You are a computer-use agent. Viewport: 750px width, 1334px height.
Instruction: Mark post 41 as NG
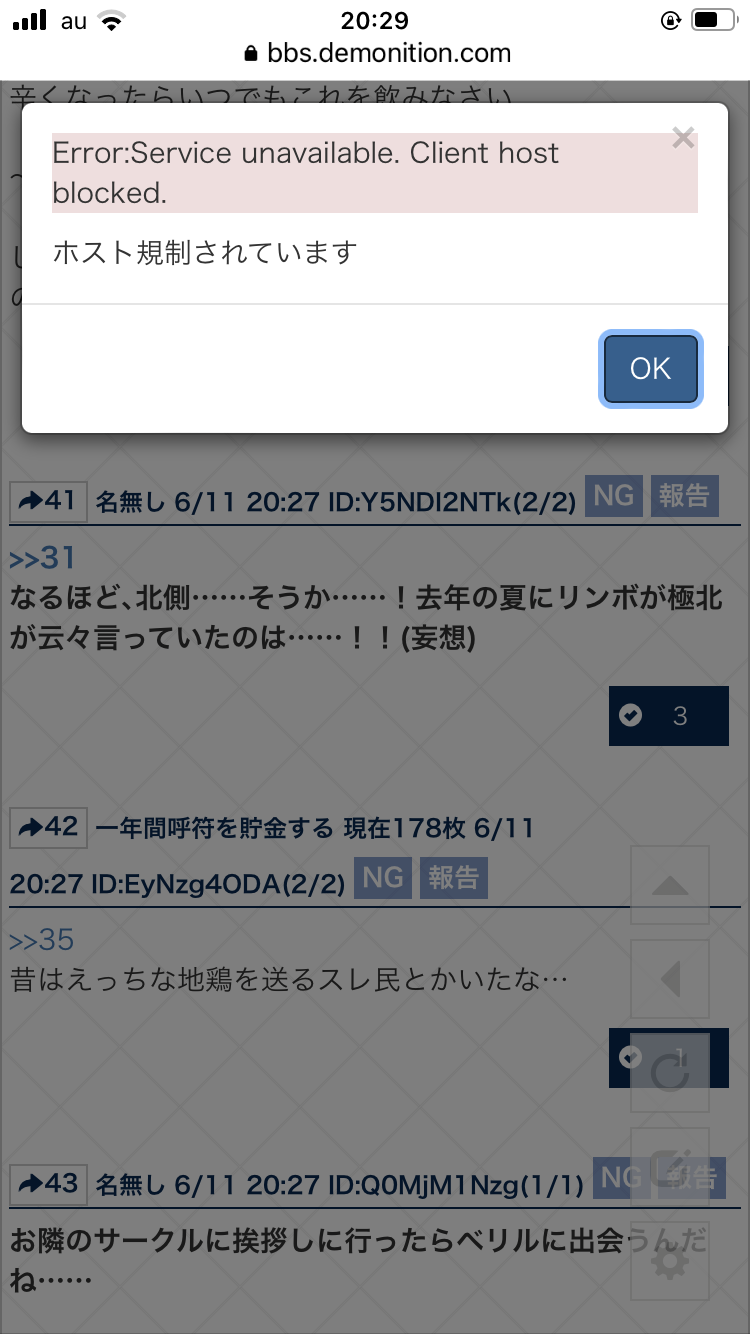click(x=614, y=495)
